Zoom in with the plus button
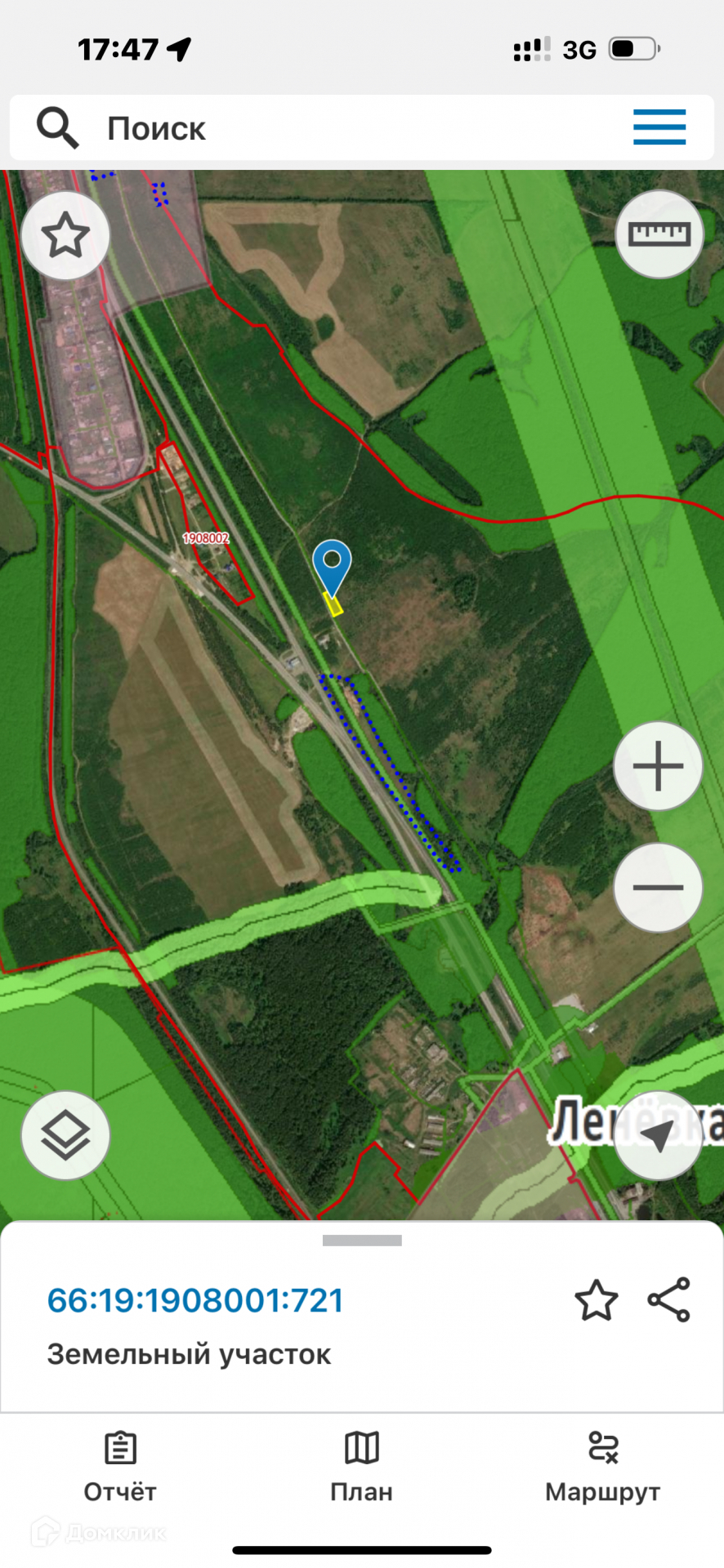Viewport: 724px width, 1568px height. tap(658, 766)
